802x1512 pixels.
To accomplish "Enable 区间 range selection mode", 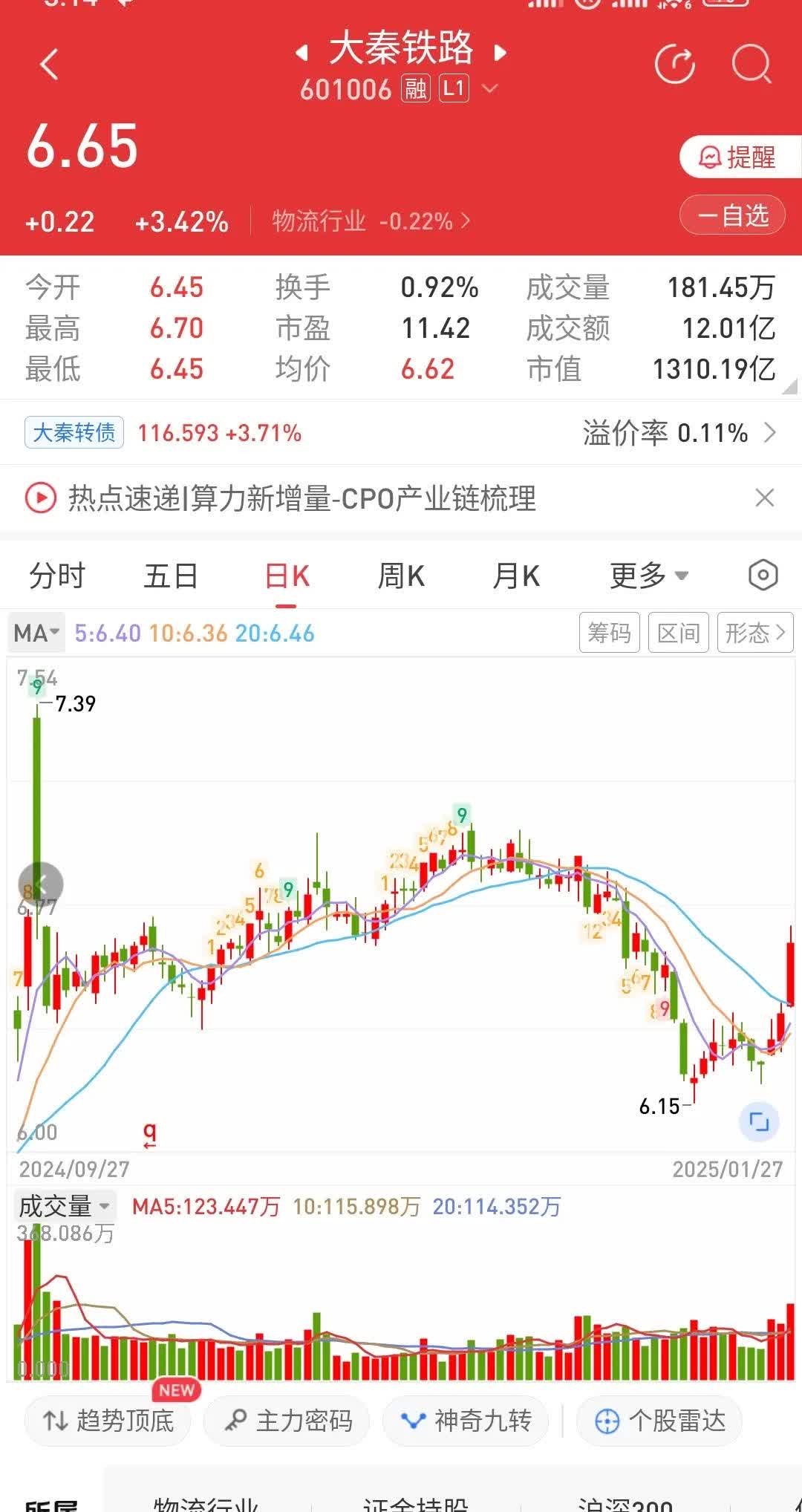I will [x=677, y=633].
